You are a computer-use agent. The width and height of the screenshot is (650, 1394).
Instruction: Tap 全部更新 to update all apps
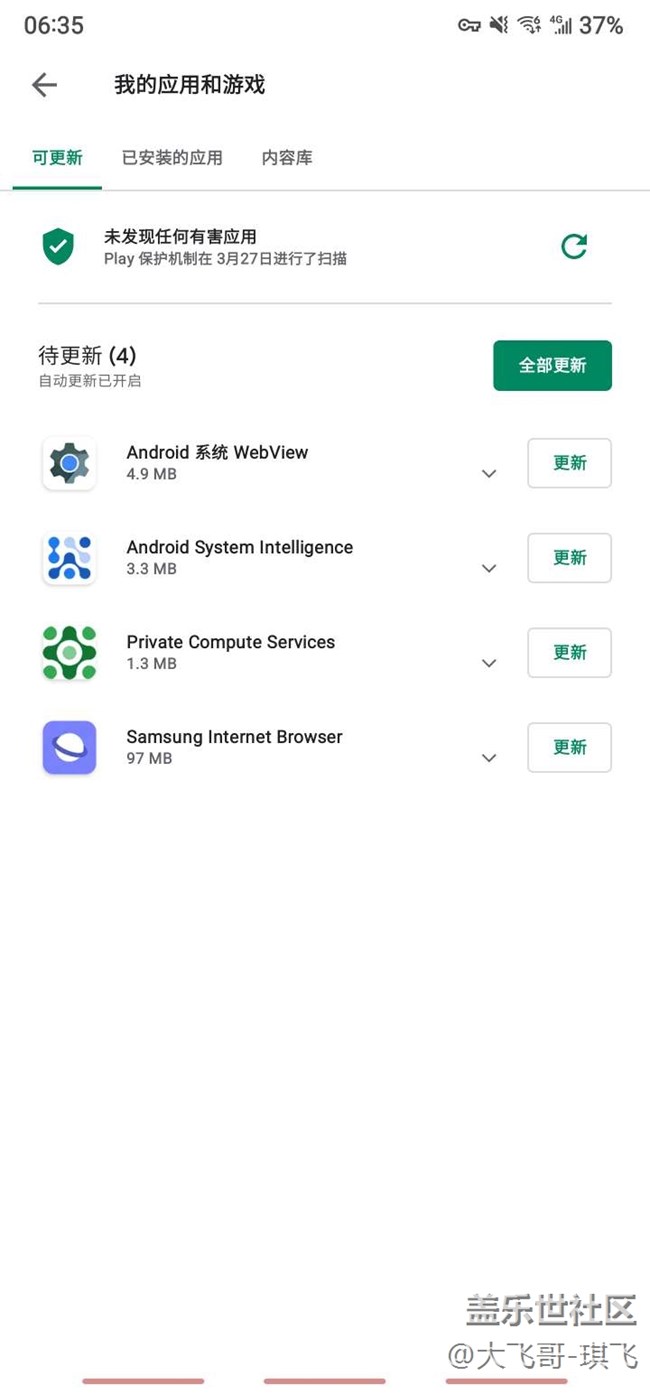(x=552, y=365)
